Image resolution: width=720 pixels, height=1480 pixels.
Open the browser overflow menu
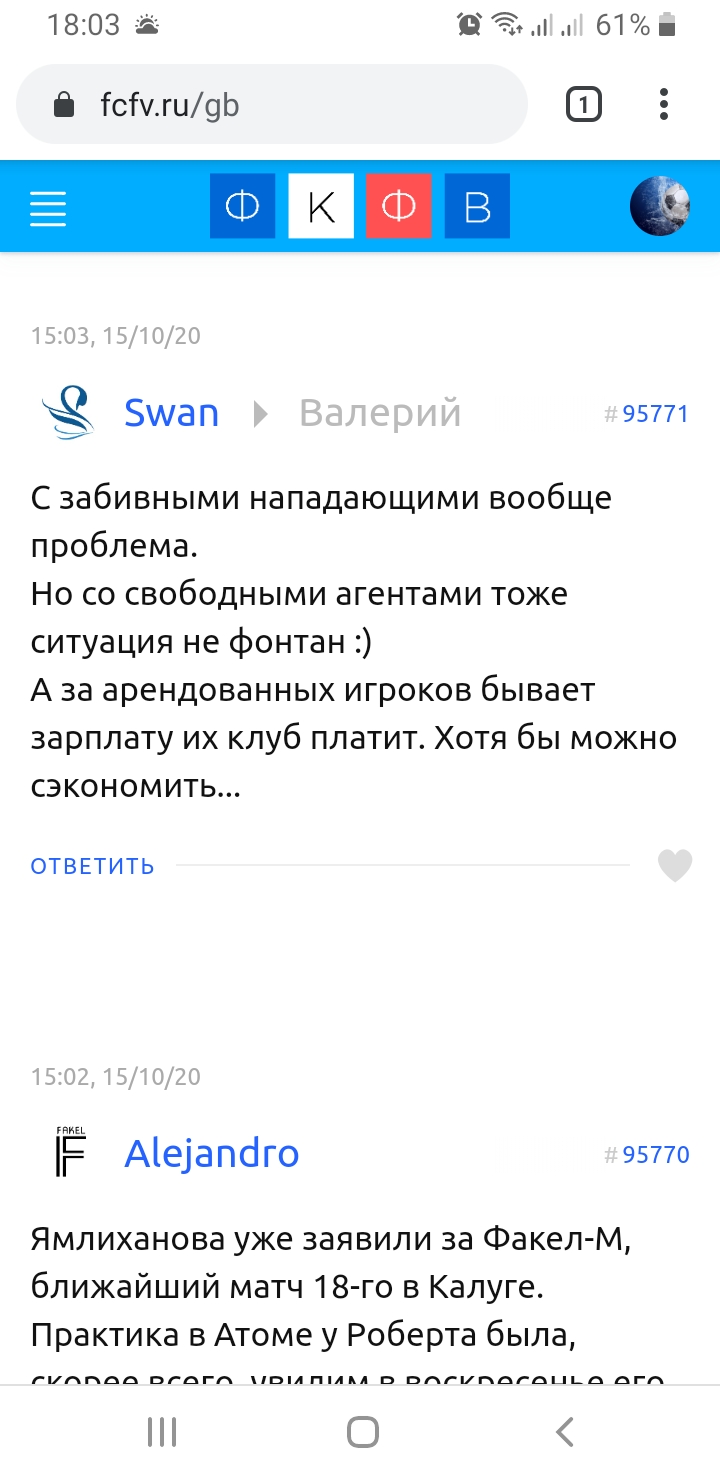(x=664, y=105)
